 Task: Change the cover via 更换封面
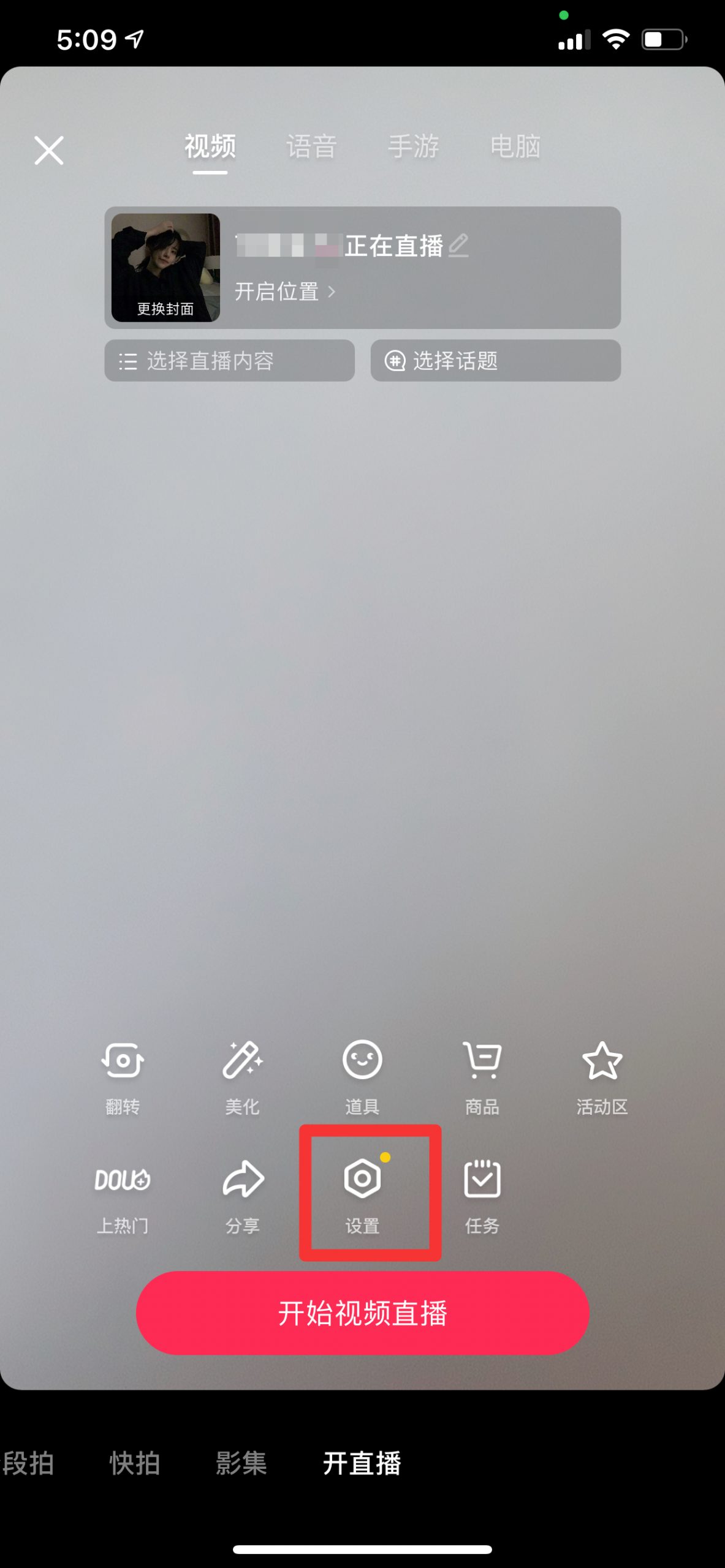(165, 268)
